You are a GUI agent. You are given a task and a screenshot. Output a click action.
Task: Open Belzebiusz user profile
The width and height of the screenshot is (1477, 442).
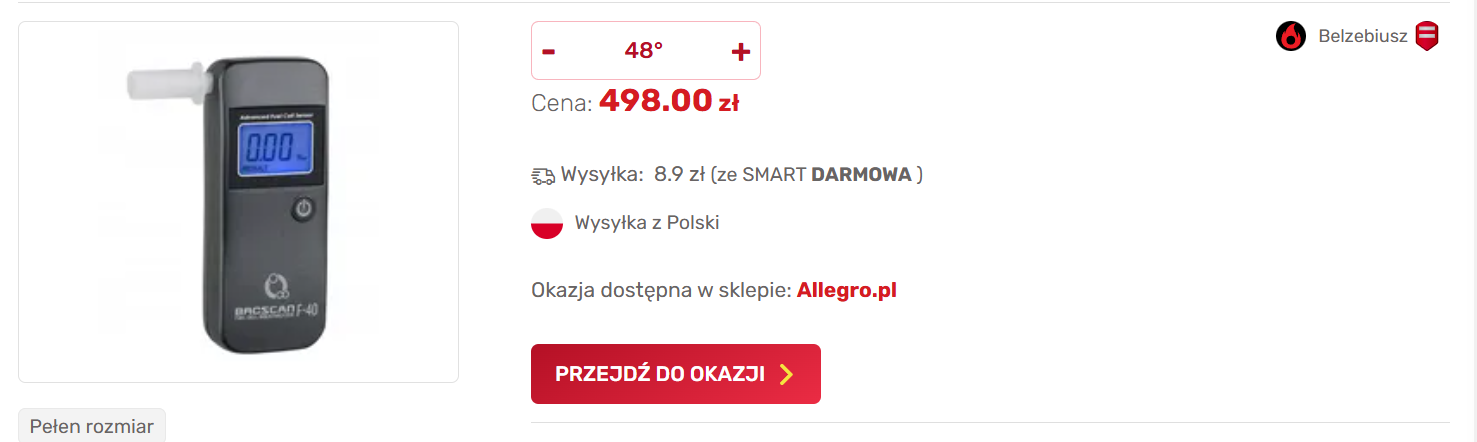[1362, 37]
